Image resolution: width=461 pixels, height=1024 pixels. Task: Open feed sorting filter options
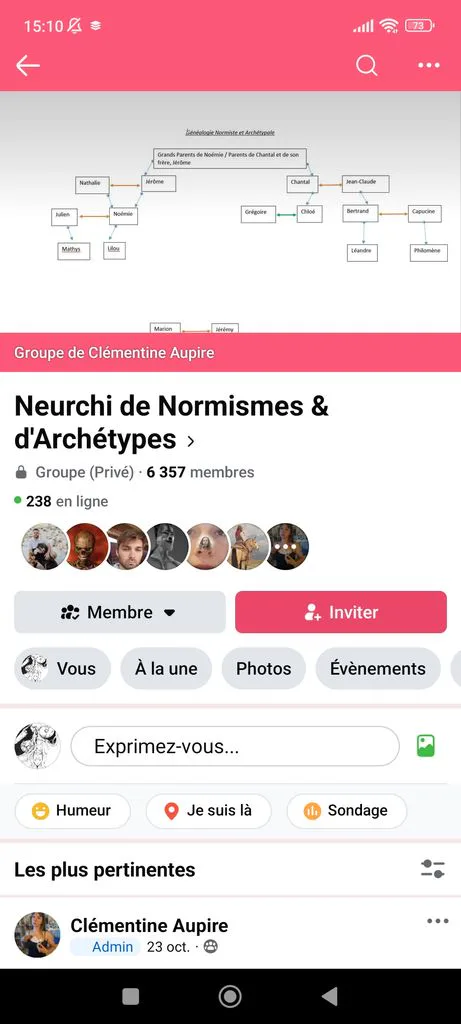[x=432, y=869]
